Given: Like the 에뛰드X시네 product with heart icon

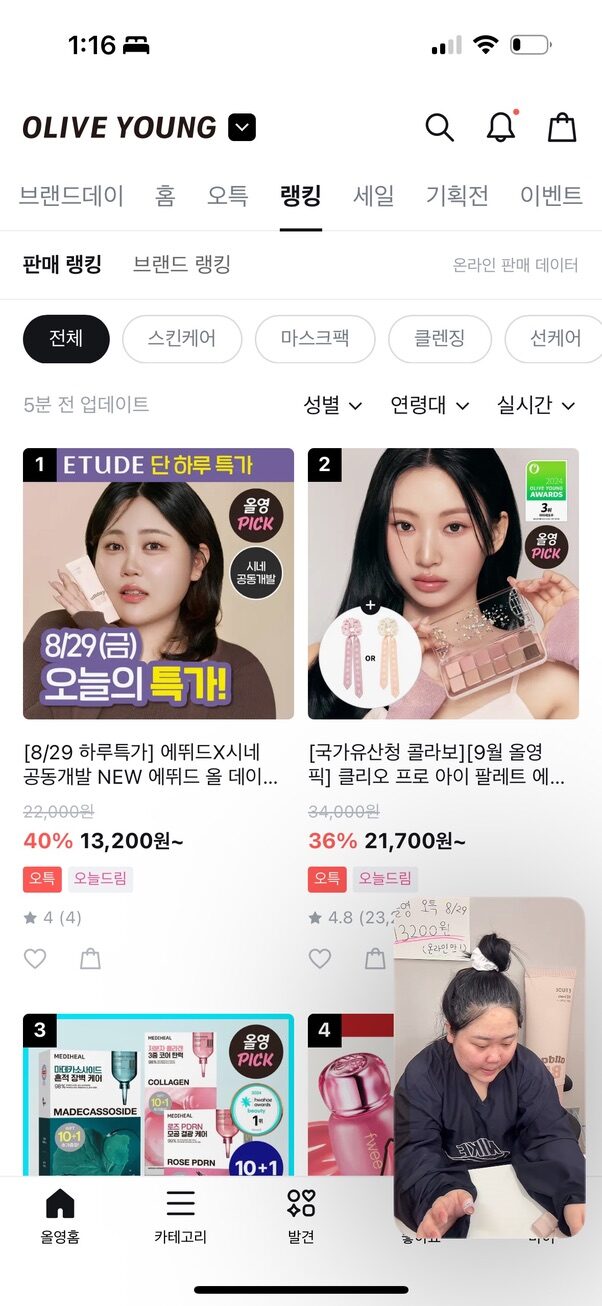Looking at the screenshot, I should [x=35, y=959].
